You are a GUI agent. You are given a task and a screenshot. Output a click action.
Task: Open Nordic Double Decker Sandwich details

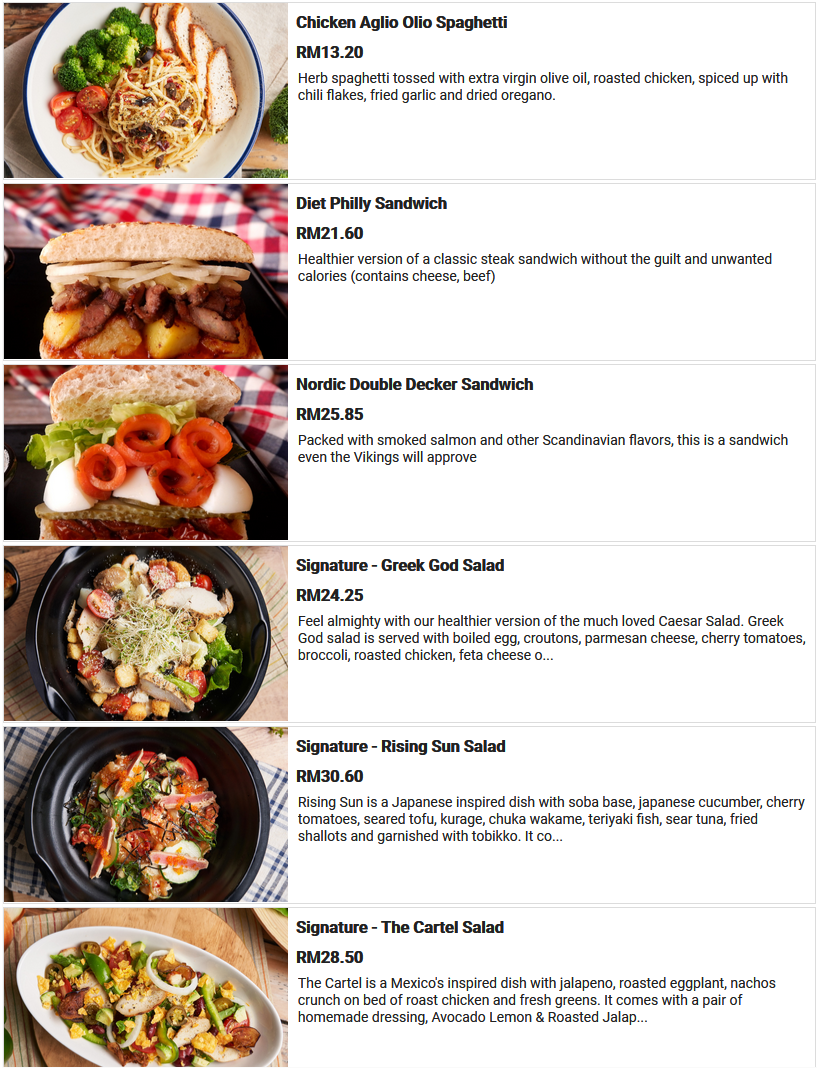(409, 452)
